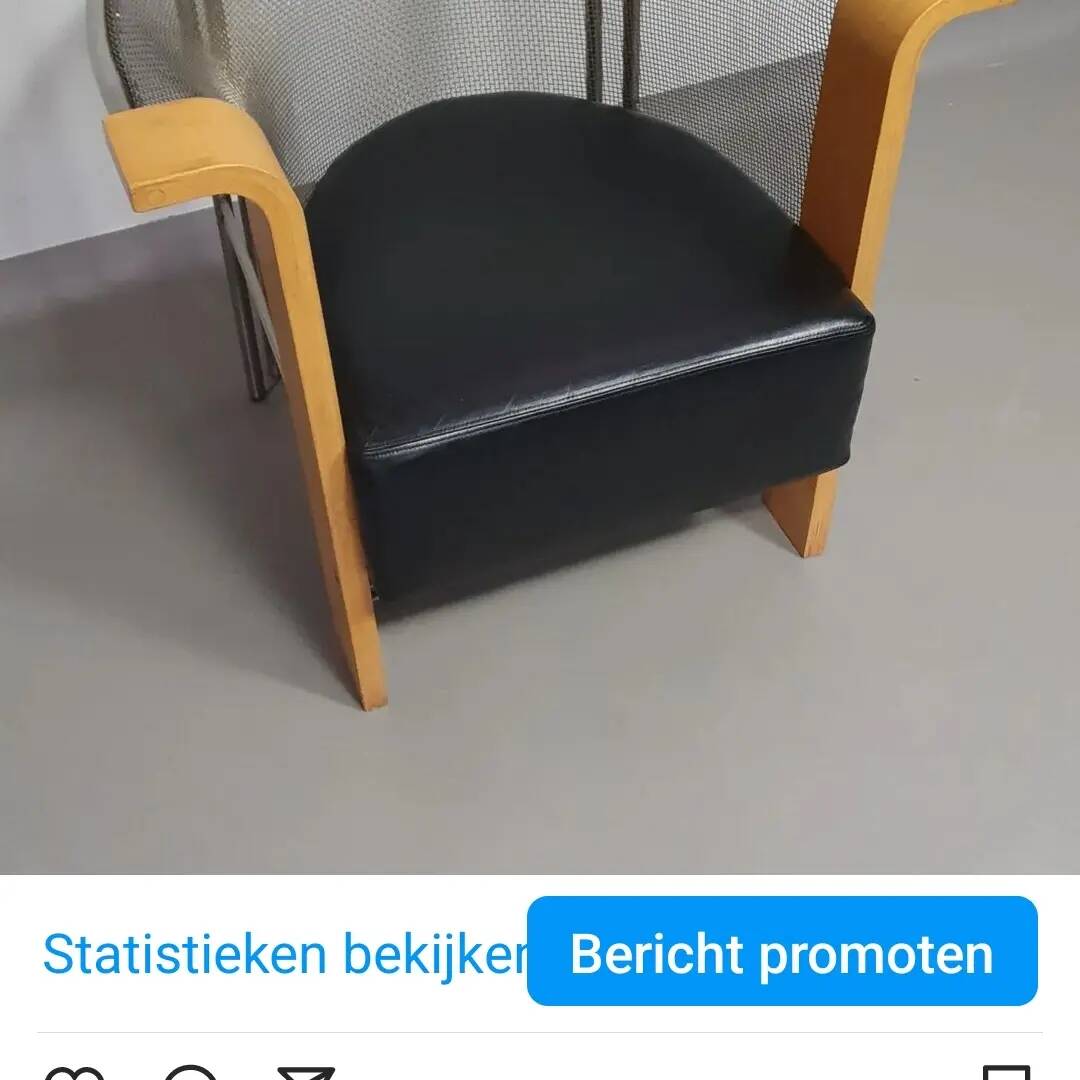Bookmark this post
Screen dimensions: 1080x1080
coord(1005,1074)
